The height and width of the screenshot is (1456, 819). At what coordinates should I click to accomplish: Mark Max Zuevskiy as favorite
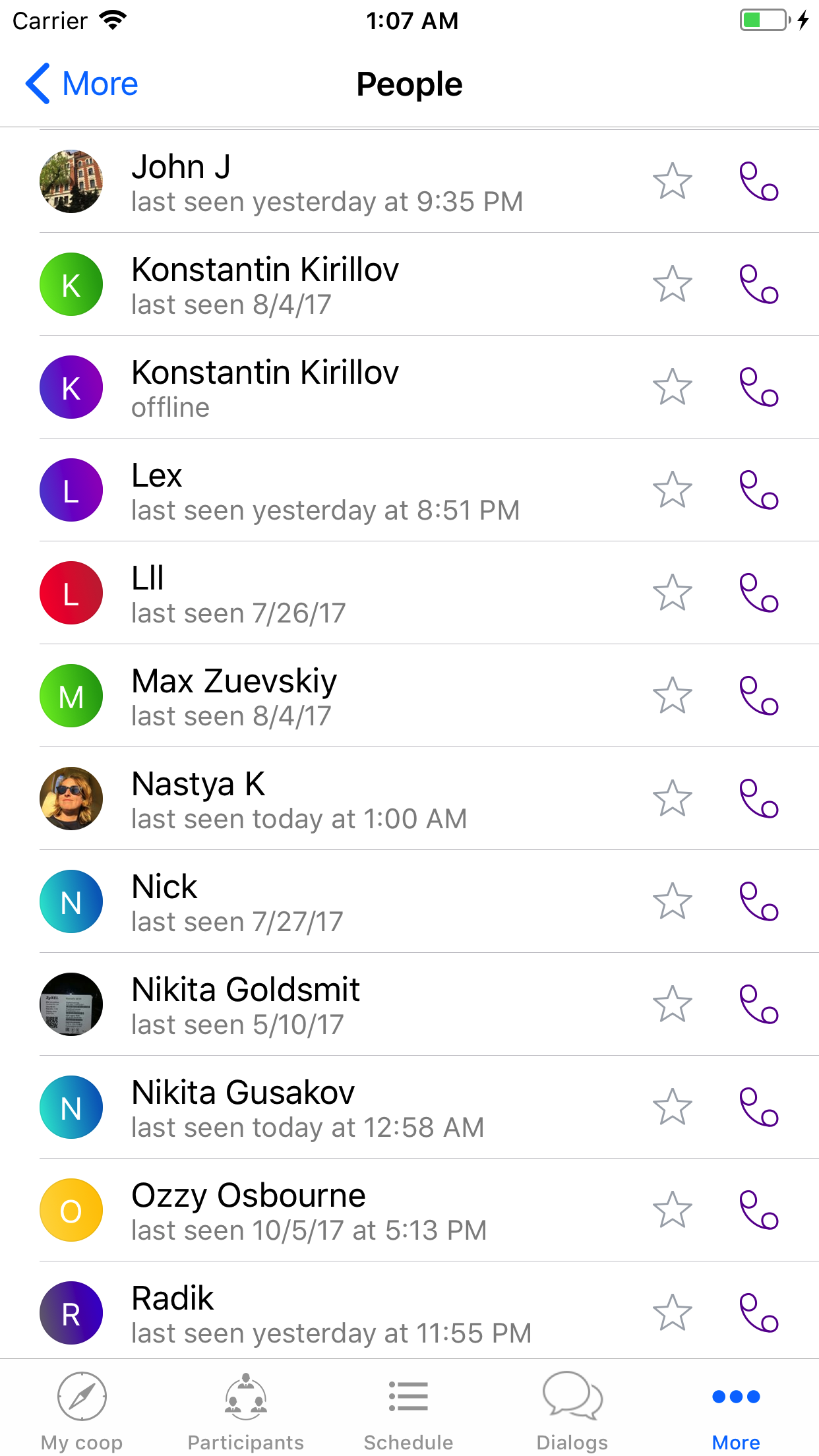pos(671,696)
